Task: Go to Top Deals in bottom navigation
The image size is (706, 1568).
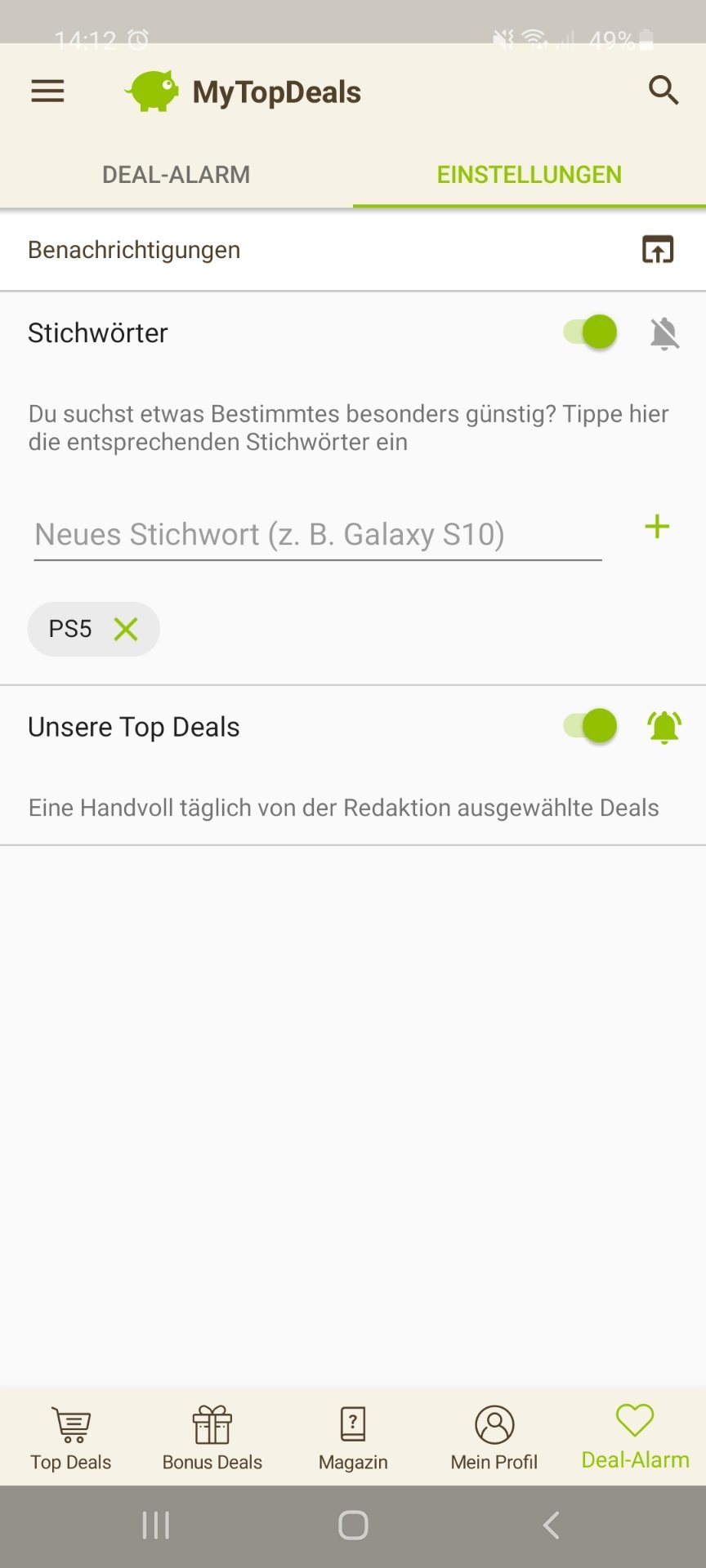Action: click(71, 1437)
